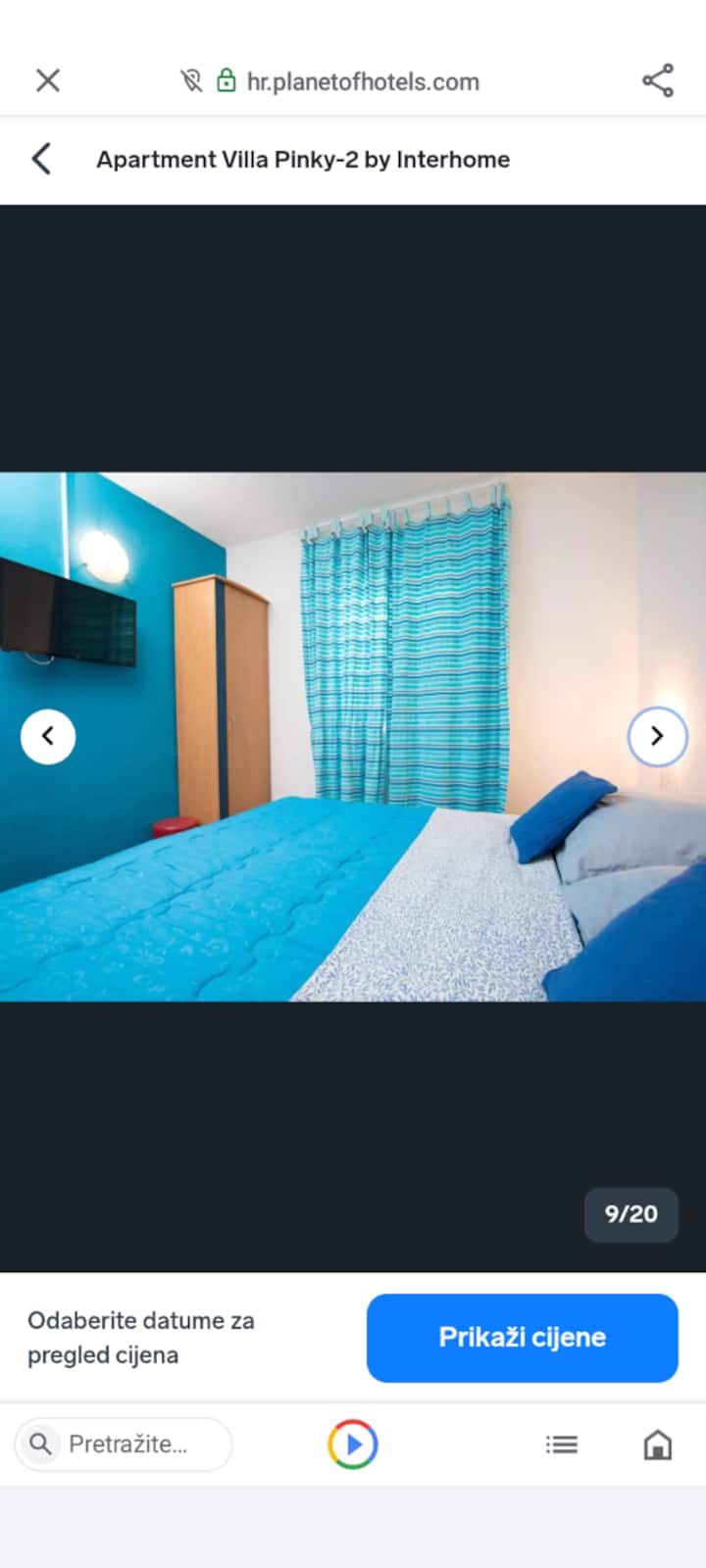The height and width of the screenshot is (1568, 706).
Task: Go to the home icon
Action: click(x=657, y=1444)
